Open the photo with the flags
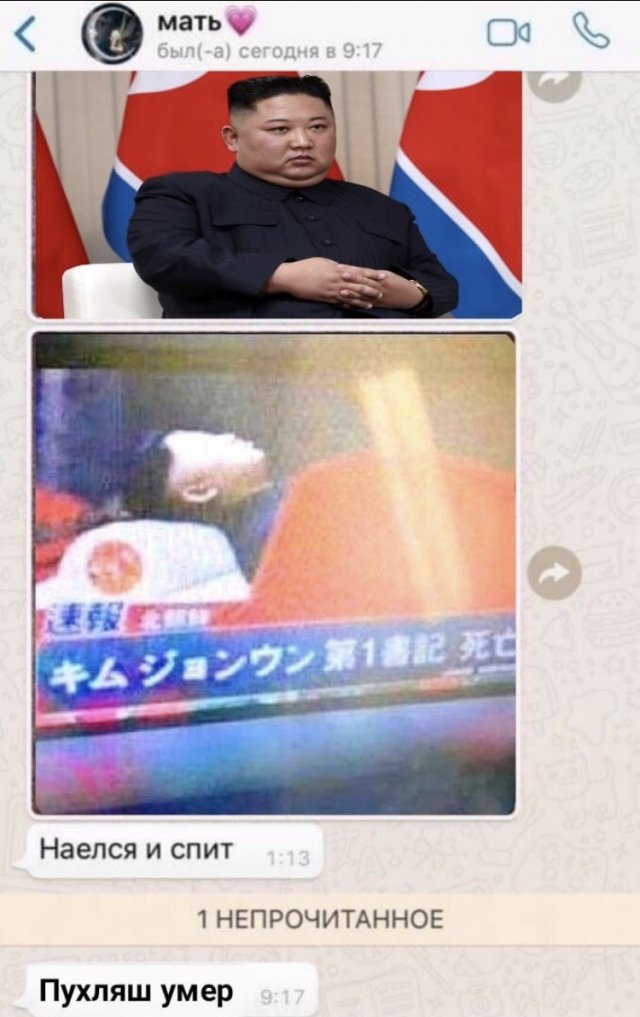The width and height of the screenshot is (640, 1017). click(x=278, y=194)
